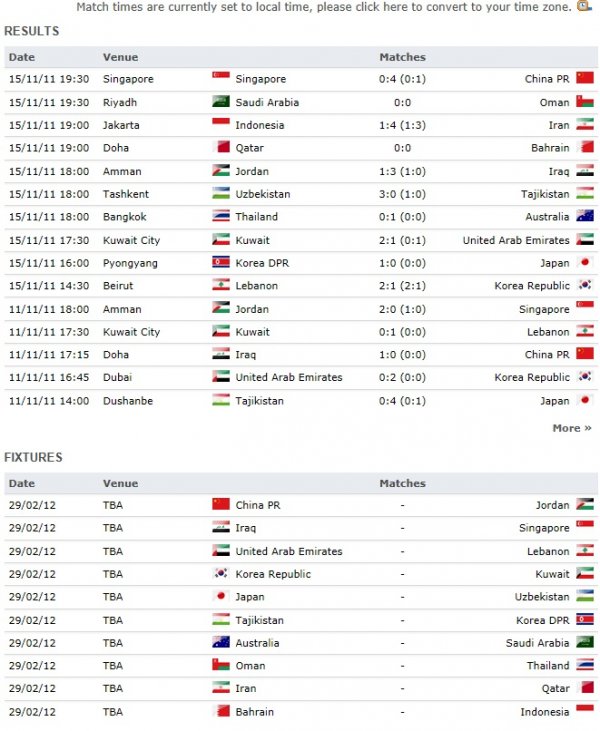The width and height of the screenshot is (600, 731).
Task: Open the Korea DPR vs Japan 1:0 score
Action: click(x=402, y=263)
